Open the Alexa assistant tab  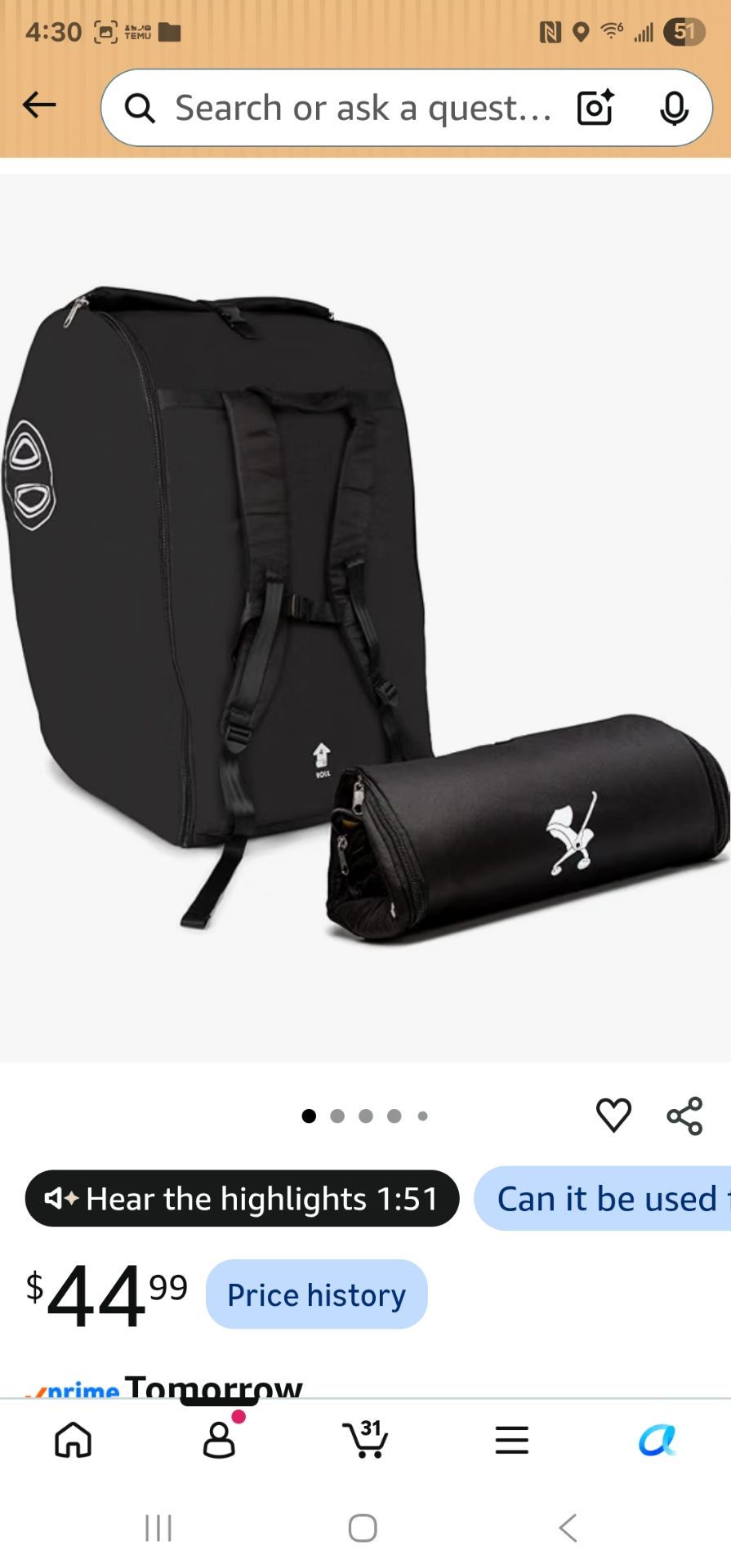(657, 1440)
